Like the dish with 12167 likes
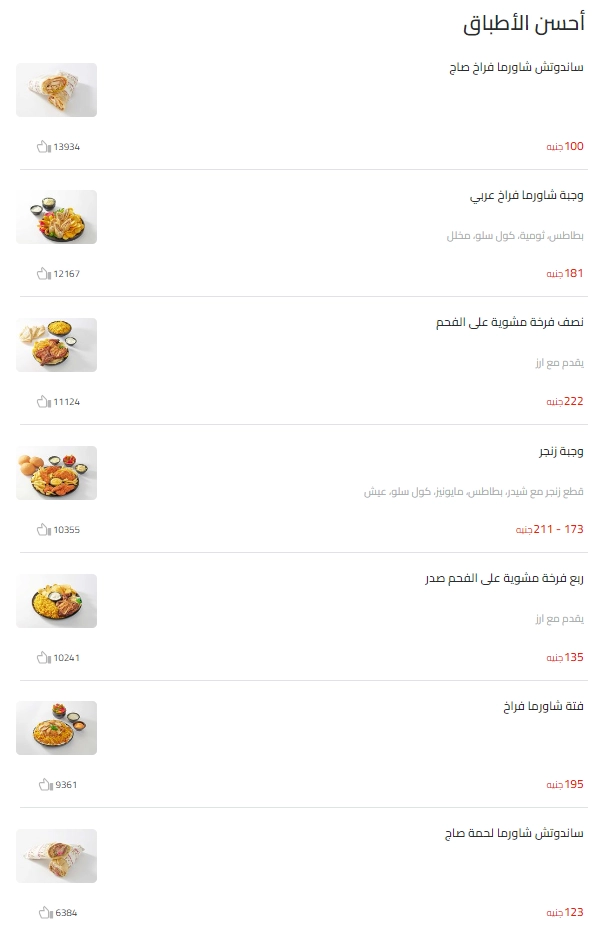The width and height of the screenshot is (604, 927). pyautogui.click(x=43, y=274)
